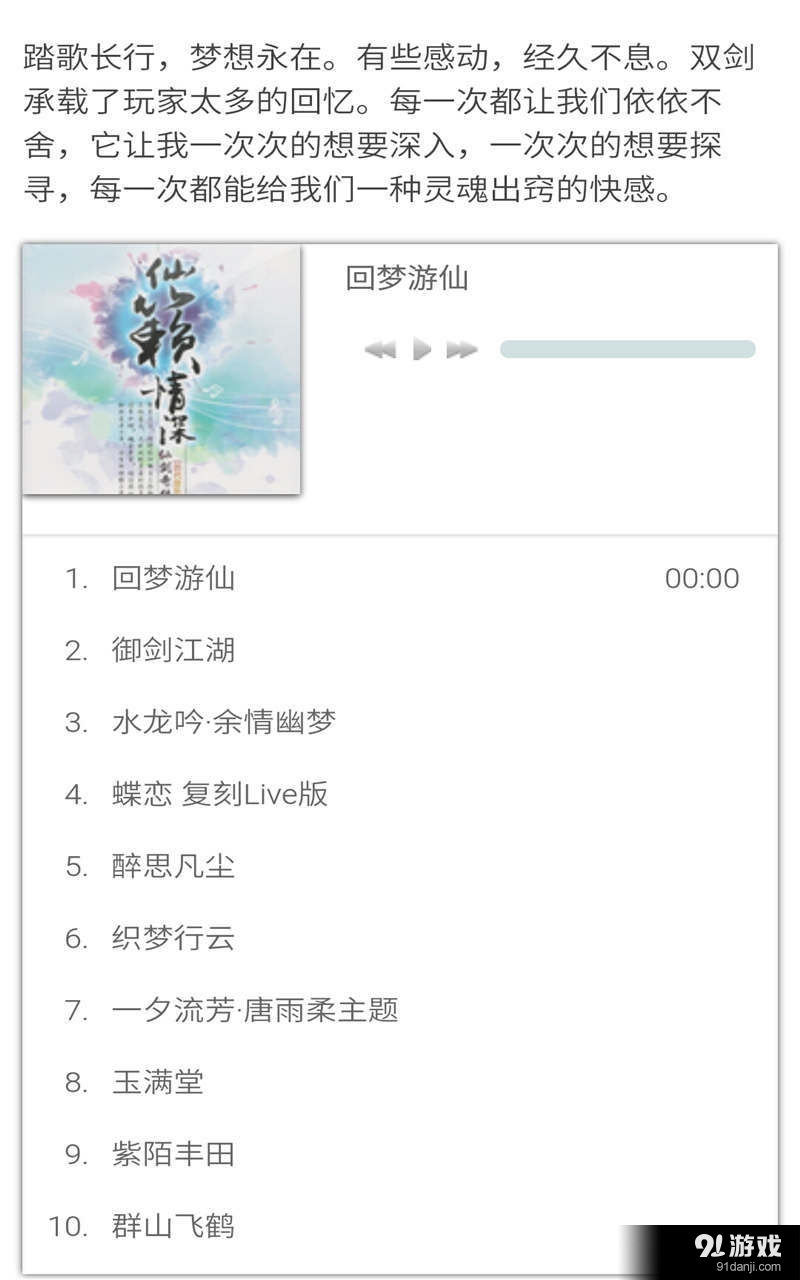The image size is (800, 1280).
Task: Play track 8 玉满堂
Action: click(x=158, y=1082)
